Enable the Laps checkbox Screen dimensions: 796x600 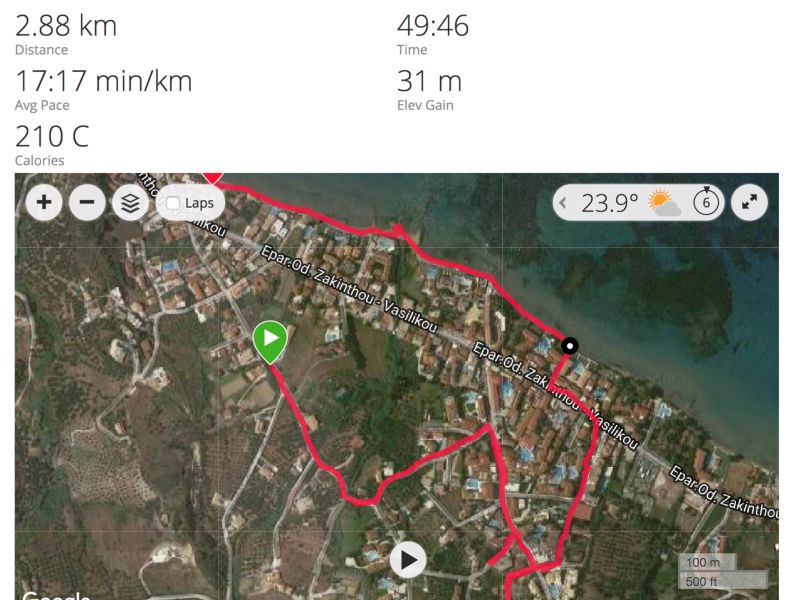tap(174, 203)
